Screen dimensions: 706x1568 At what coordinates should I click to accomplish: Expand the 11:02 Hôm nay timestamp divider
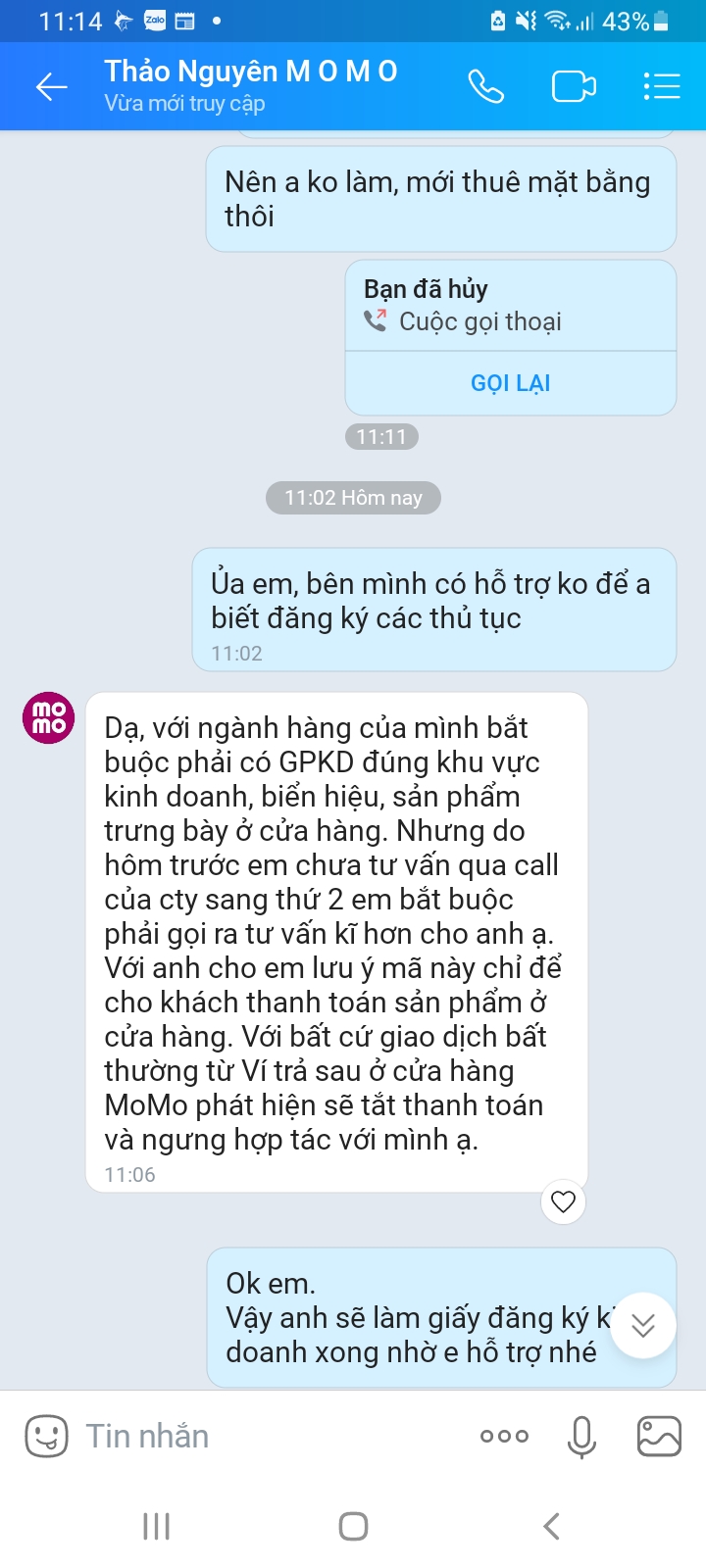click(353, 498)
